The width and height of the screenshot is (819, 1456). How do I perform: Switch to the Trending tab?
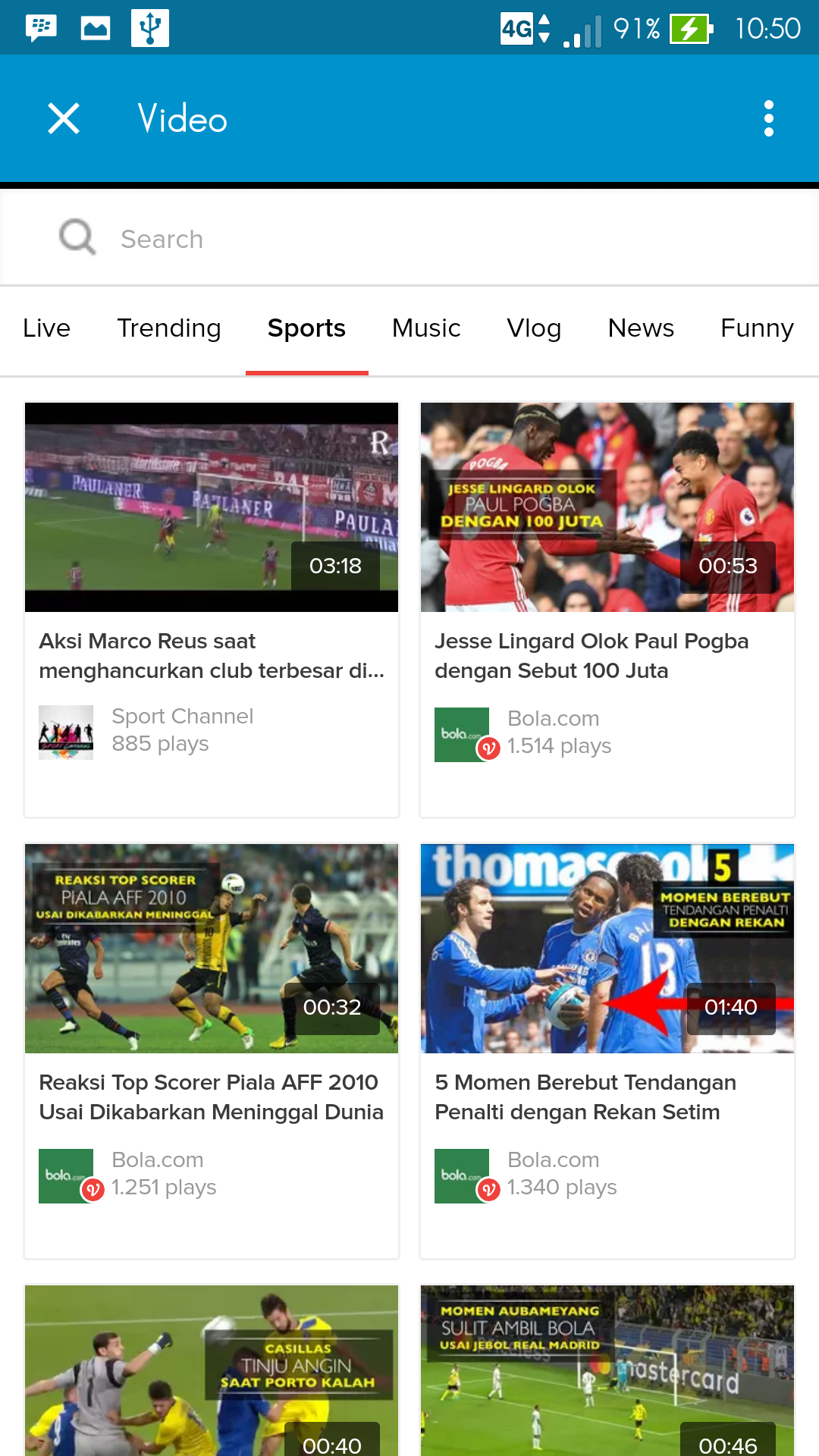169,328
